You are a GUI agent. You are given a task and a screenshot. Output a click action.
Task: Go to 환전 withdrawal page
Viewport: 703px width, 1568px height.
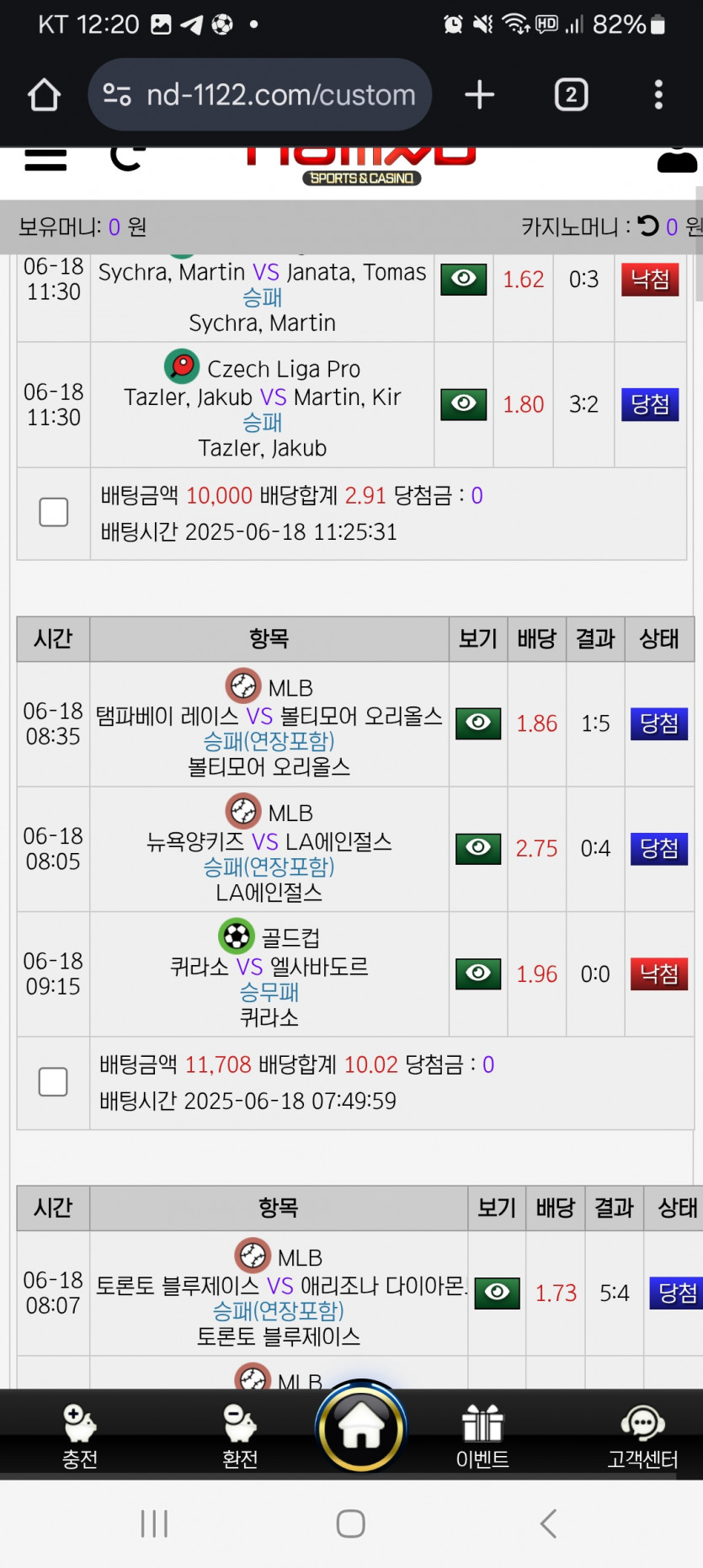coord(240,1437)
